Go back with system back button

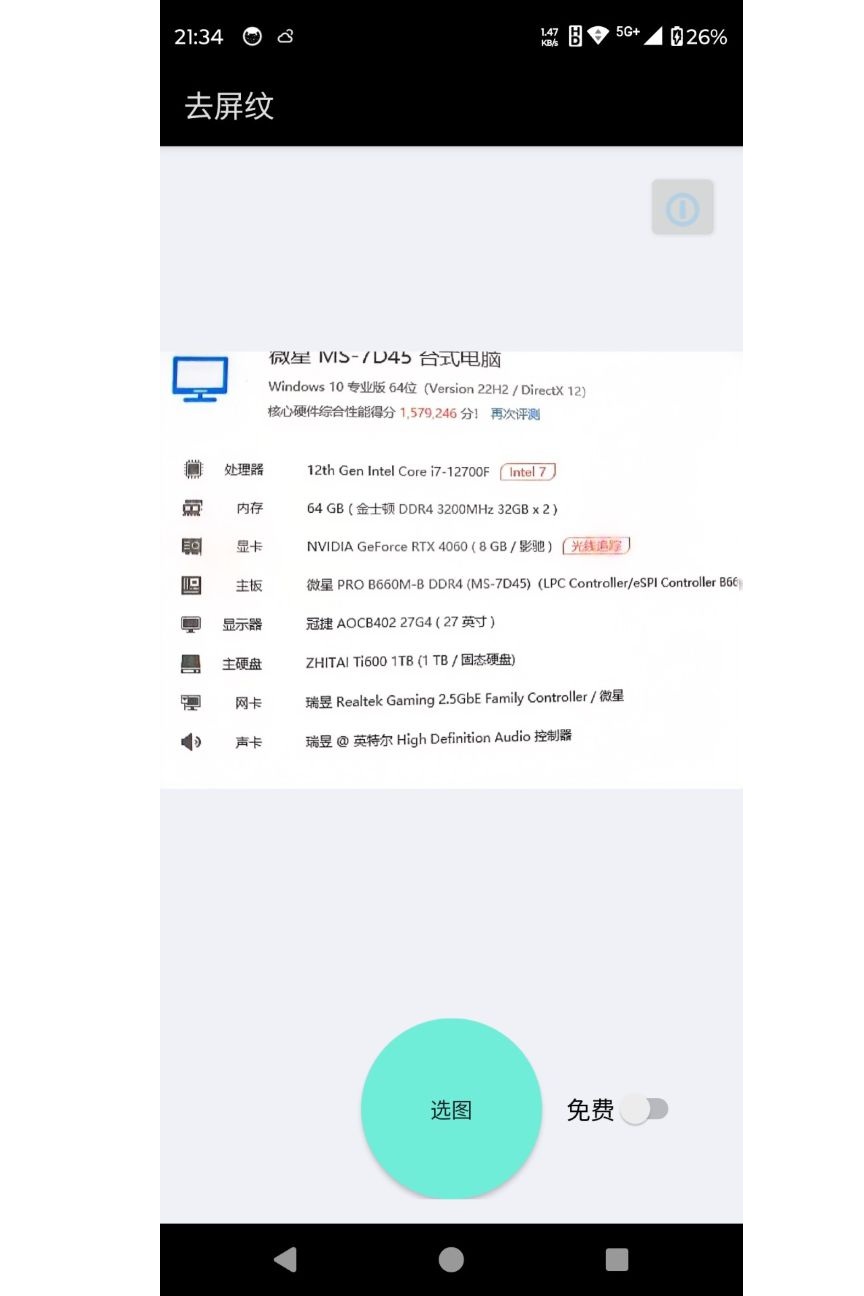[x=285, y=1259]
